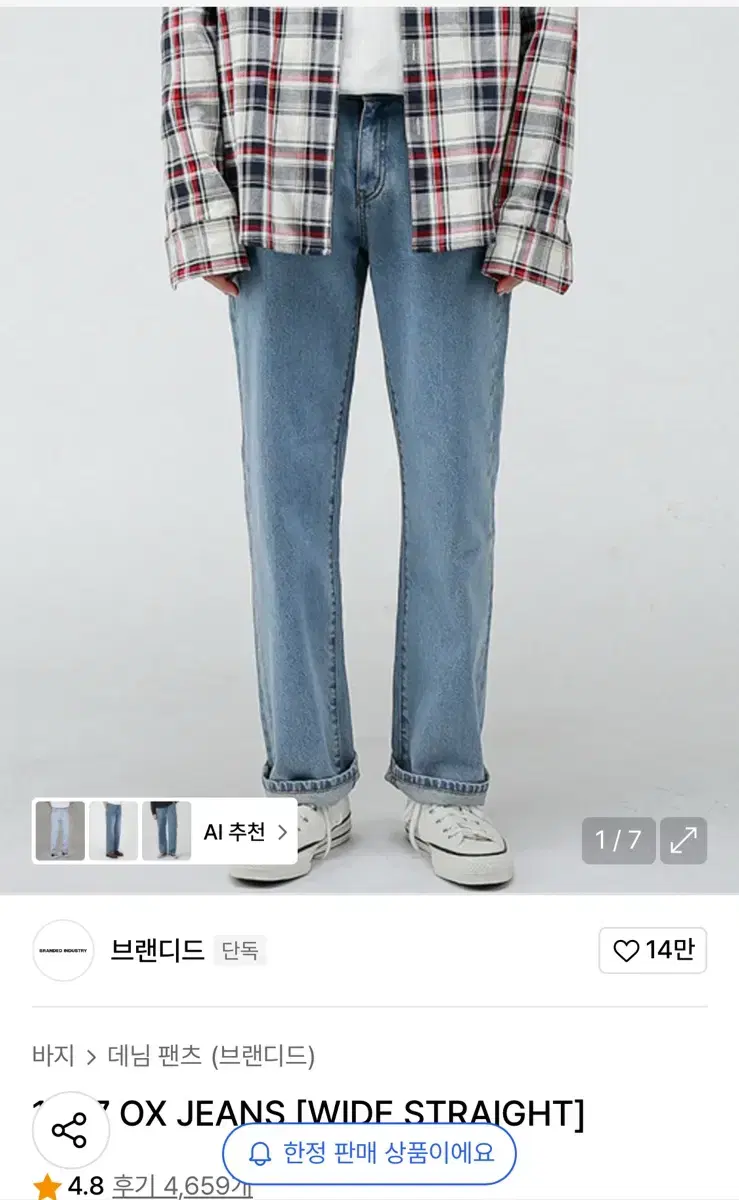Expand AI 추천 with its chevron arrow
This screenshot has width=739, height=1200.
282,832
